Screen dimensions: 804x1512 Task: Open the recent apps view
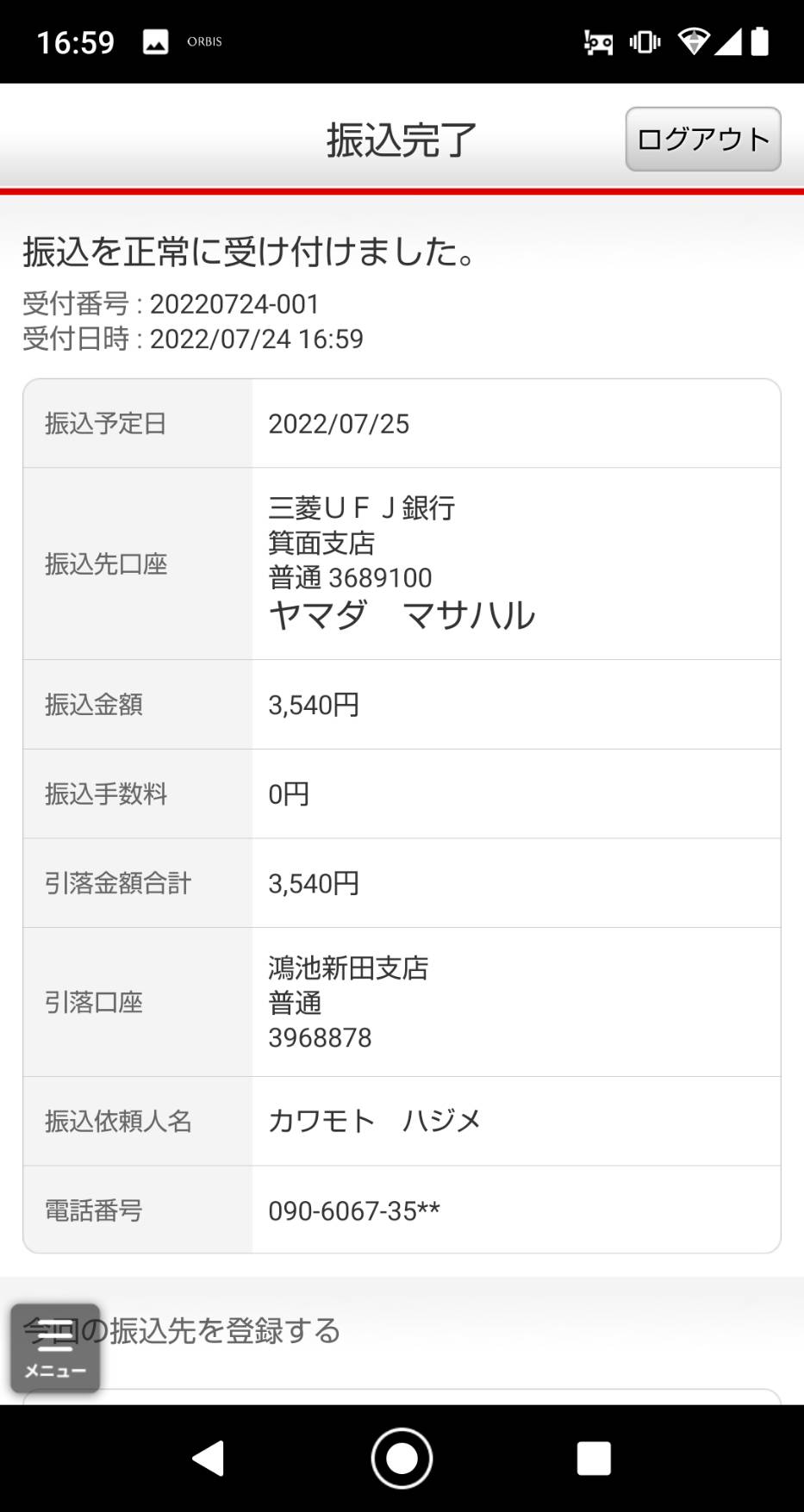(594, 1459)
